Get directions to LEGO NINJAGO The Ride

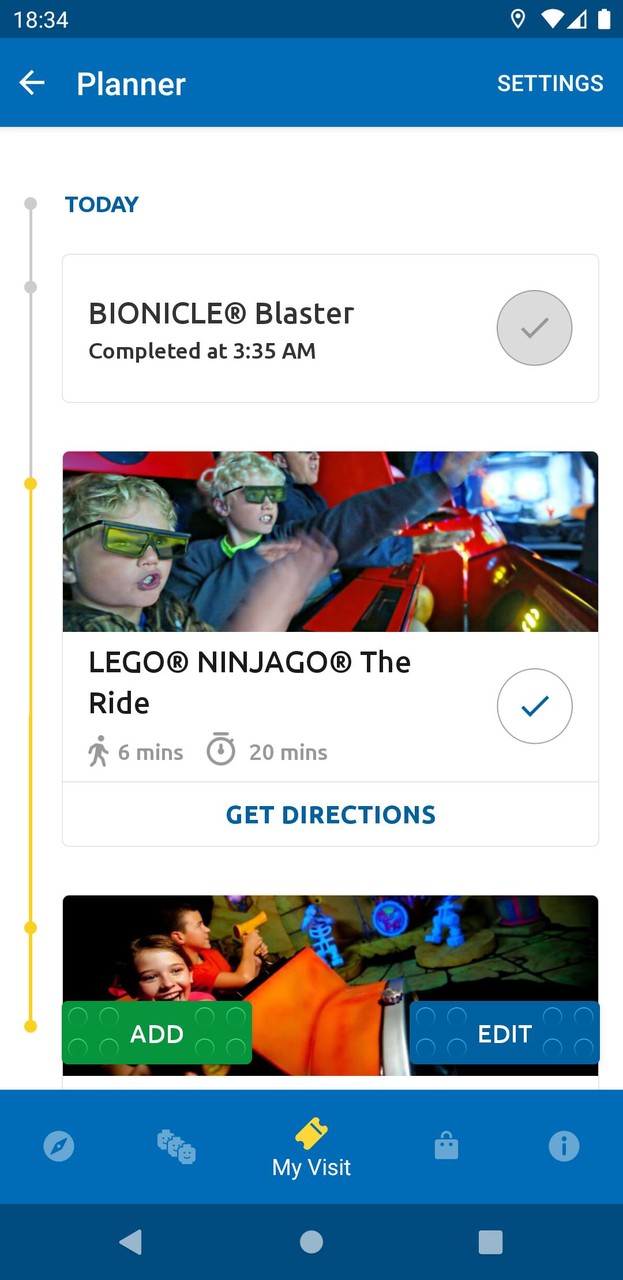[x=330, y=814]
